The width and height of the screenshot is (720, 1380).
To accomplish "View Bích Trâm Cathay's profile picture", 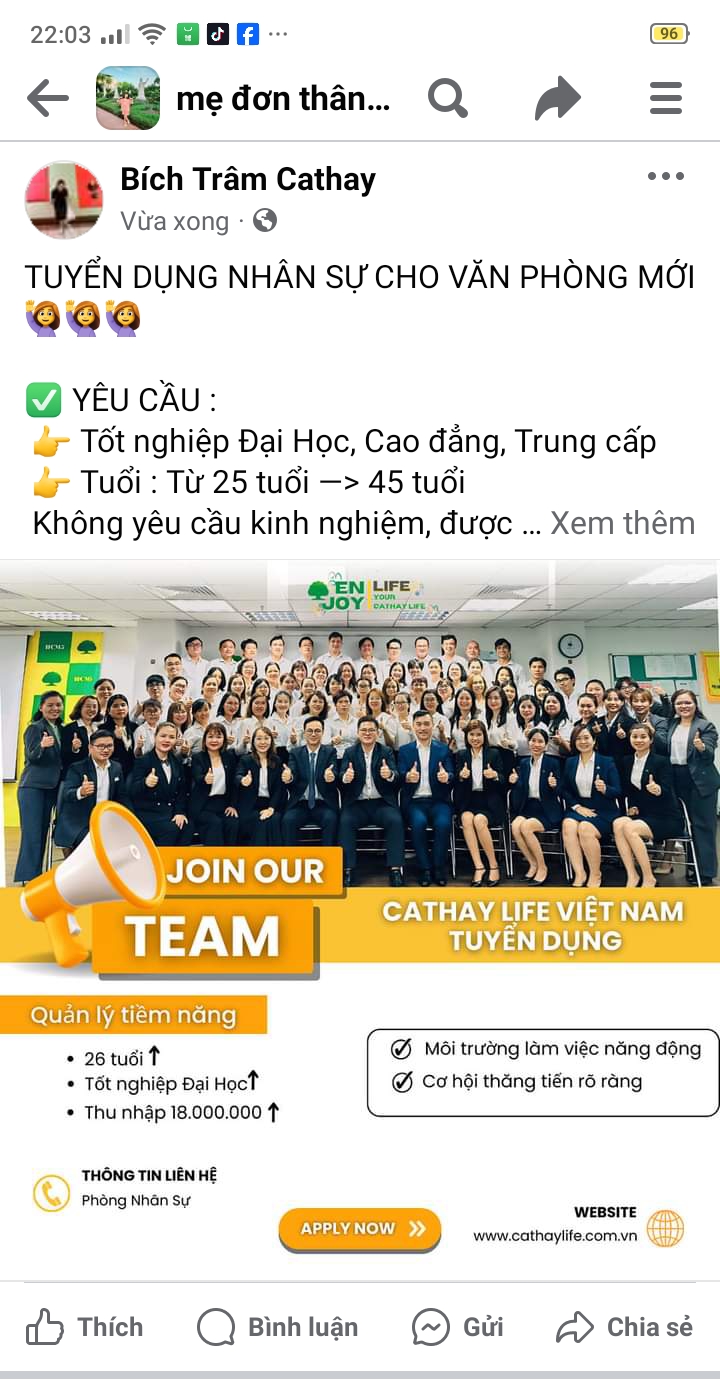I will pos(64,200).
